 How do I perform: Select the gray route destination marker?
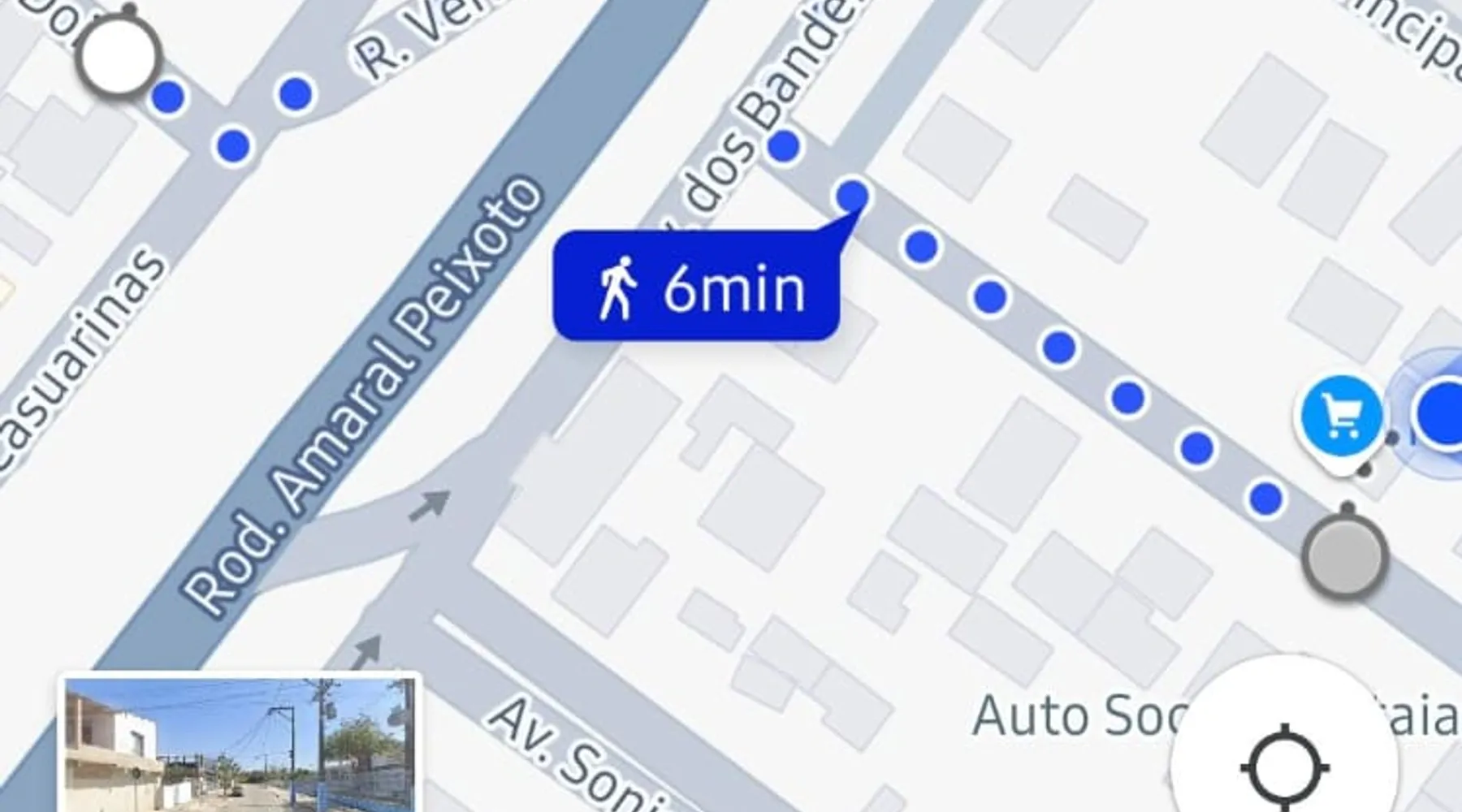tap(1343, 556)
